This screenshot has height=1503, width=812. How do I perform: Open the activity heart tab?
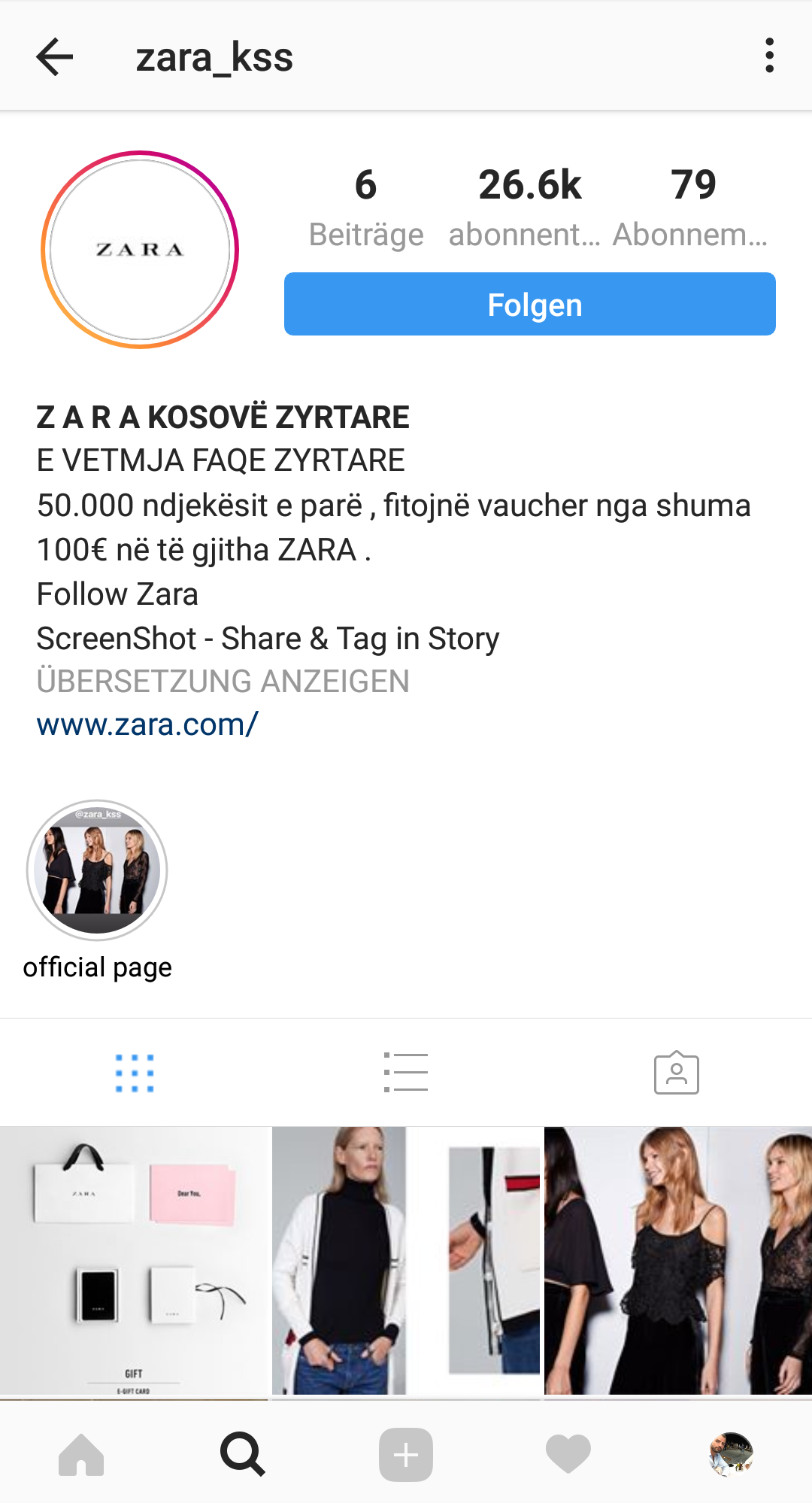[568, 1454]
